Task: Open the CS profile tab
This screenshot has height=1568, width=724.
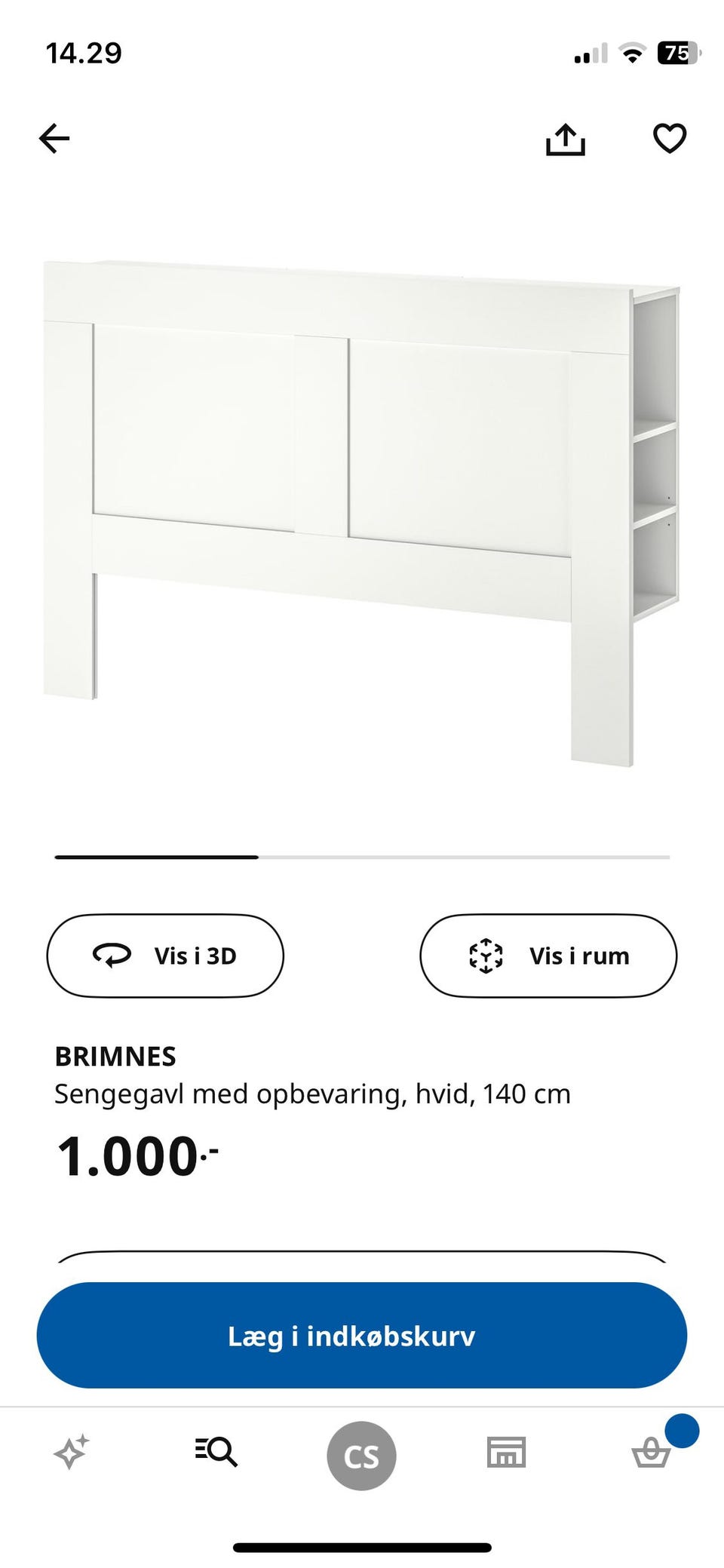Action: (x=362, y=1454)
